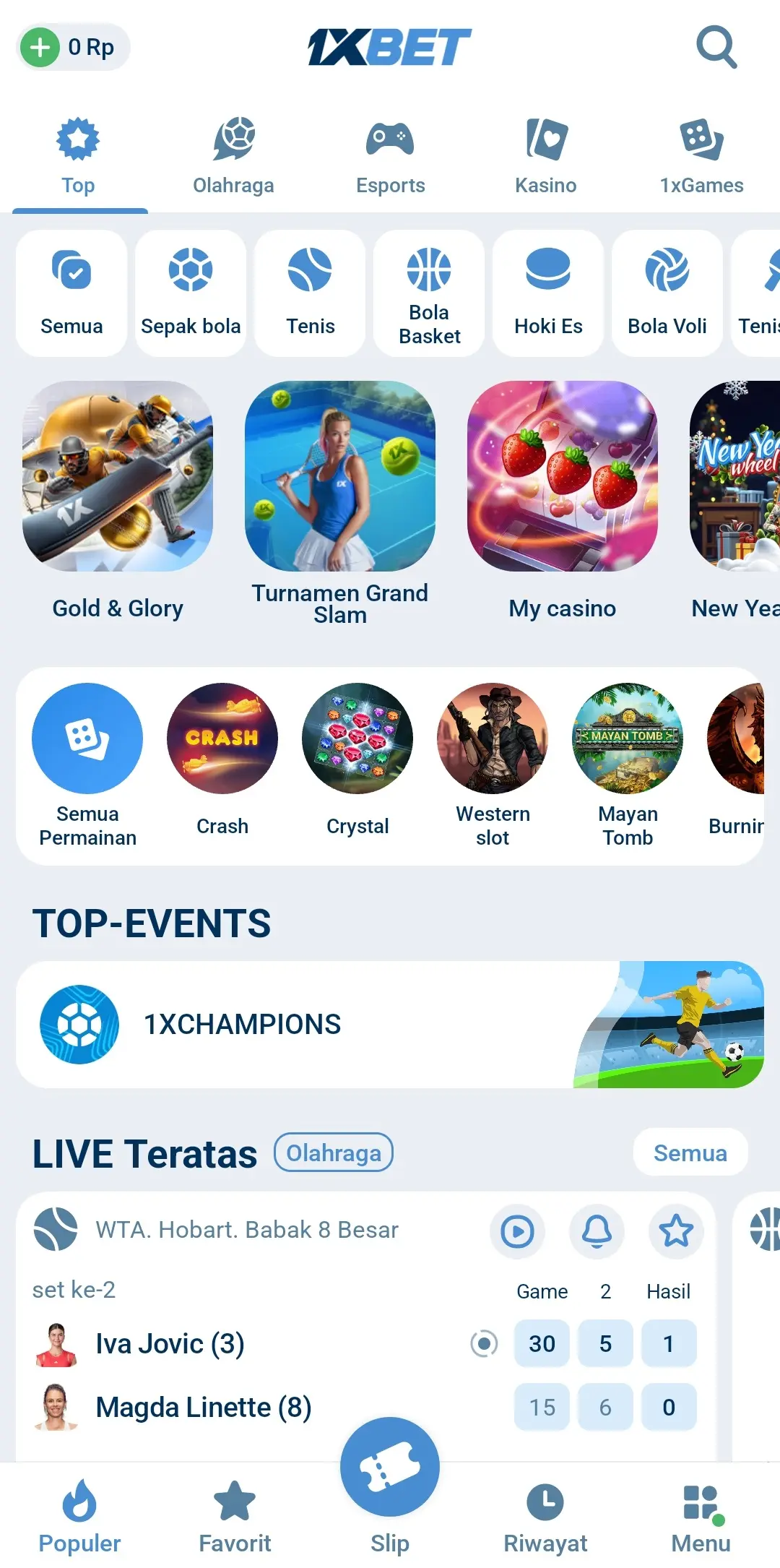Open the 1XCHAMPIONS top event
The width and height of the screenshot is (780, 1568).
pos(390,1025)
